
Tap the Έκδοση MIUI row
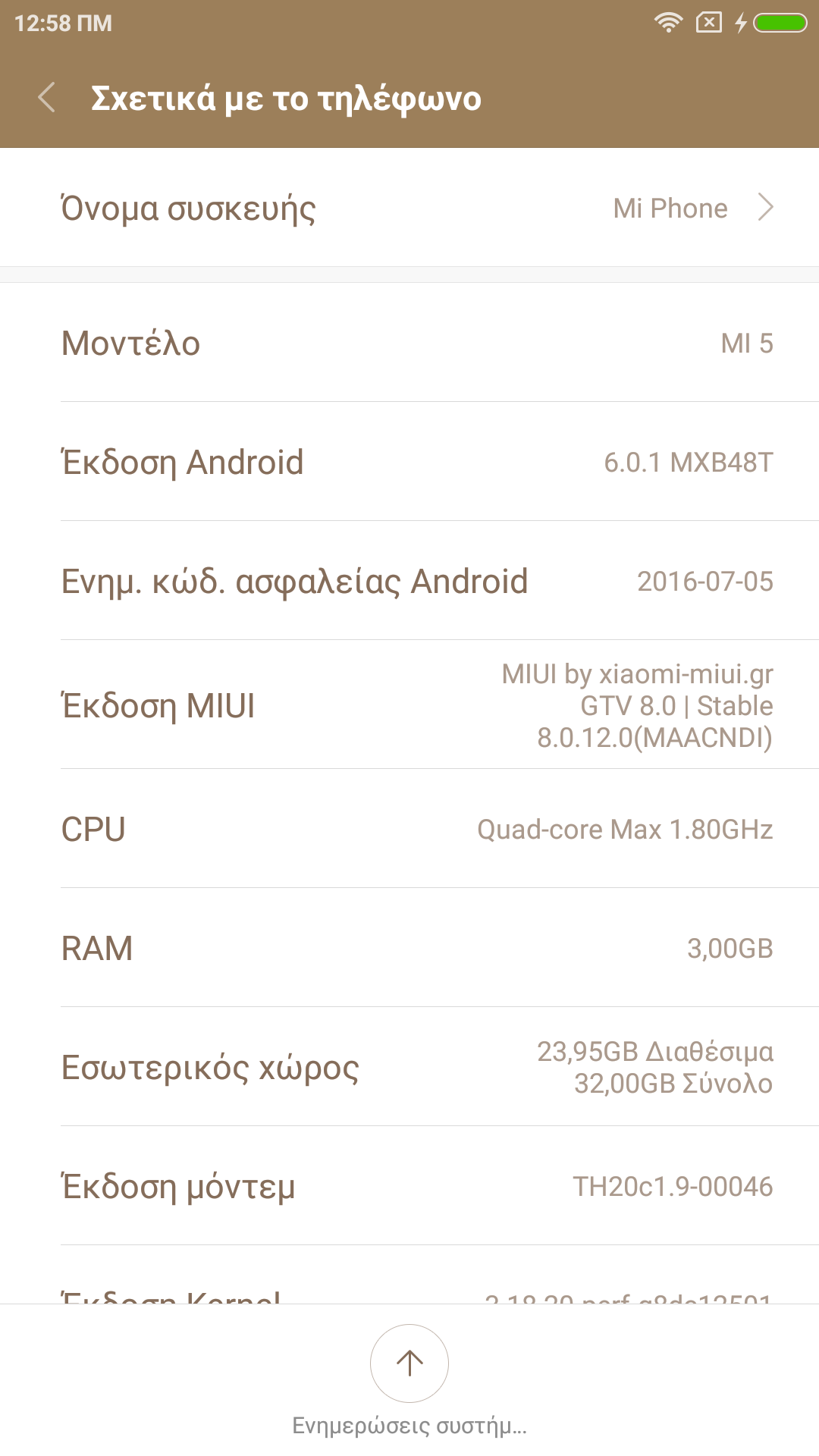[409, 705]
